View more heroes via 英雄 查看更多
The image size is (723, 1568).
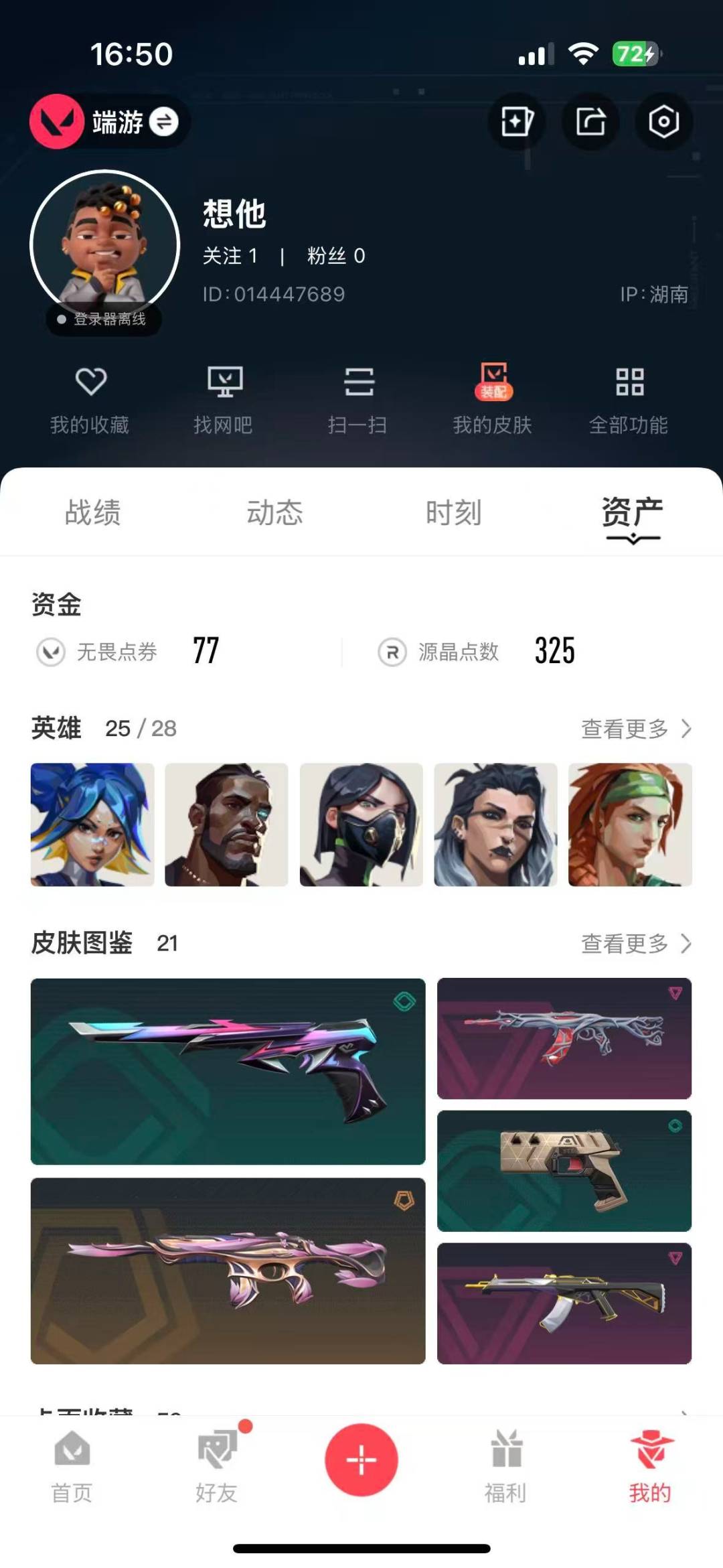tap(635, 729)
